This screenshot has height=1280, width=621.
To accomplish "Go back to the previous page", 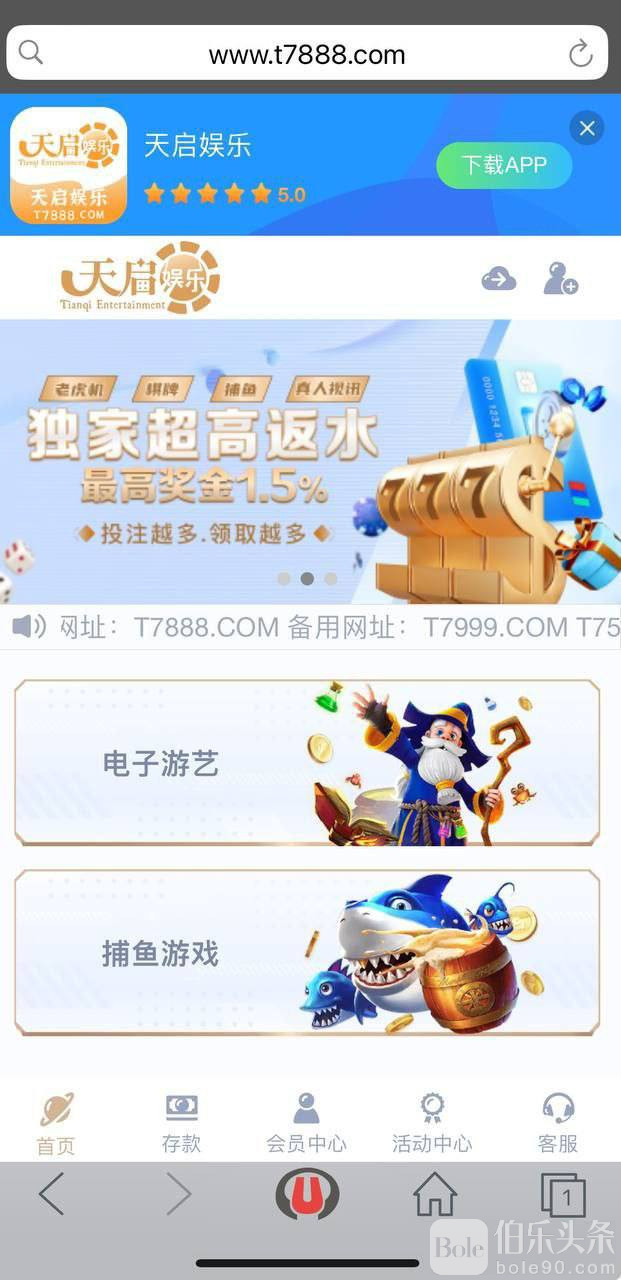I will pos(51,1194).
